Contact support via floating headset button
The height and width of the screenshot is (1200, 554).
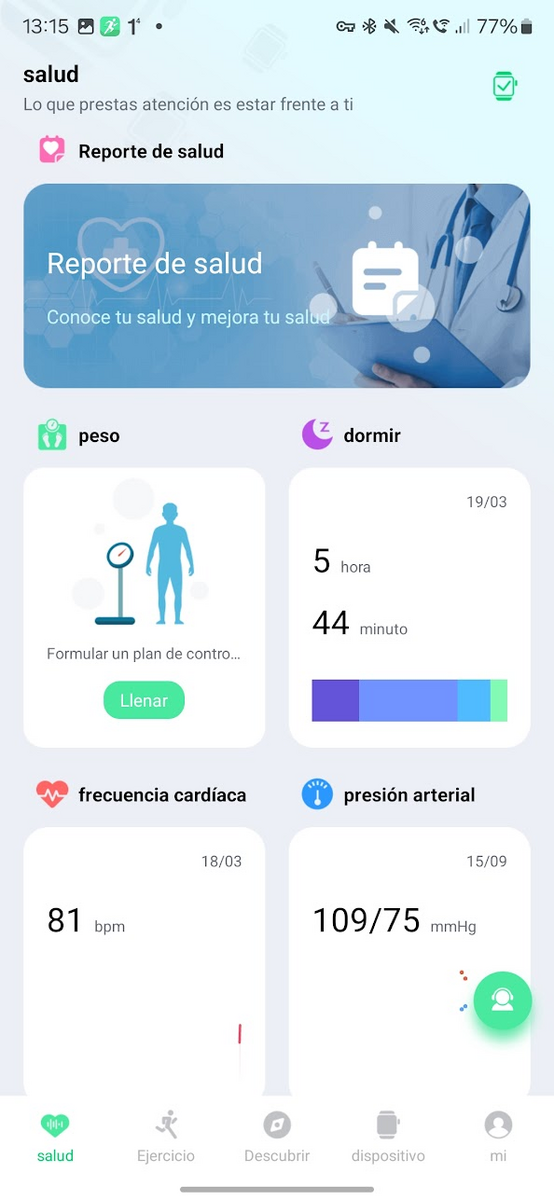[x=503, y=1000]
